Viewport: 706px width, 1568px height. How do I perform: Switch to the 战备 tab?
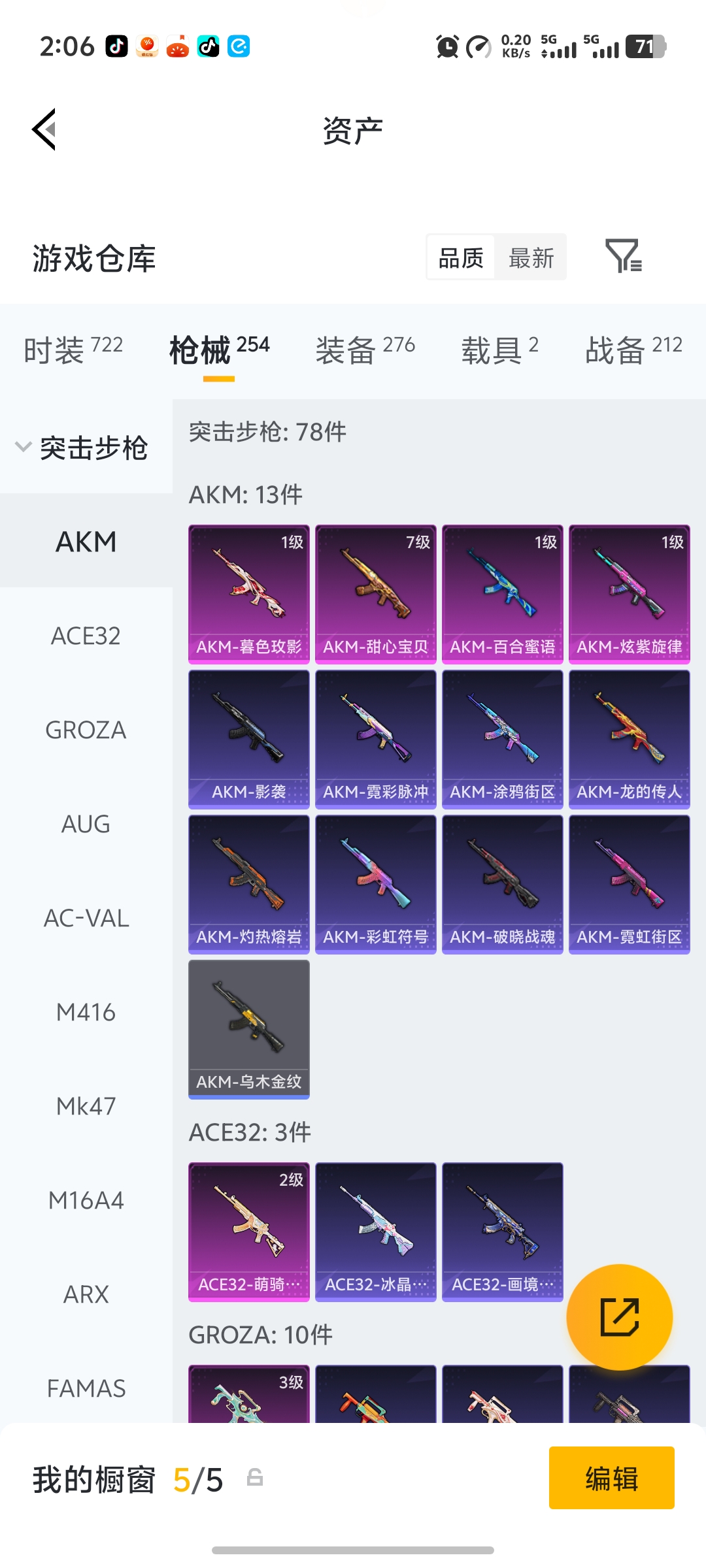click(633, 350)
